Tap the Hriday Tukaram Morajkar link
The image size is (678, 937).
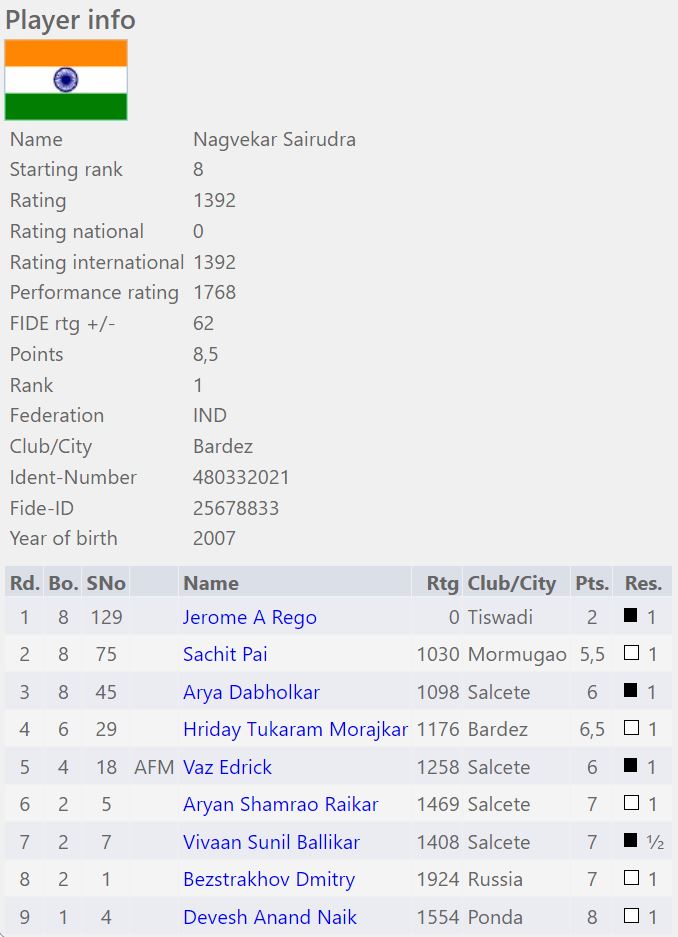[295, 730]
